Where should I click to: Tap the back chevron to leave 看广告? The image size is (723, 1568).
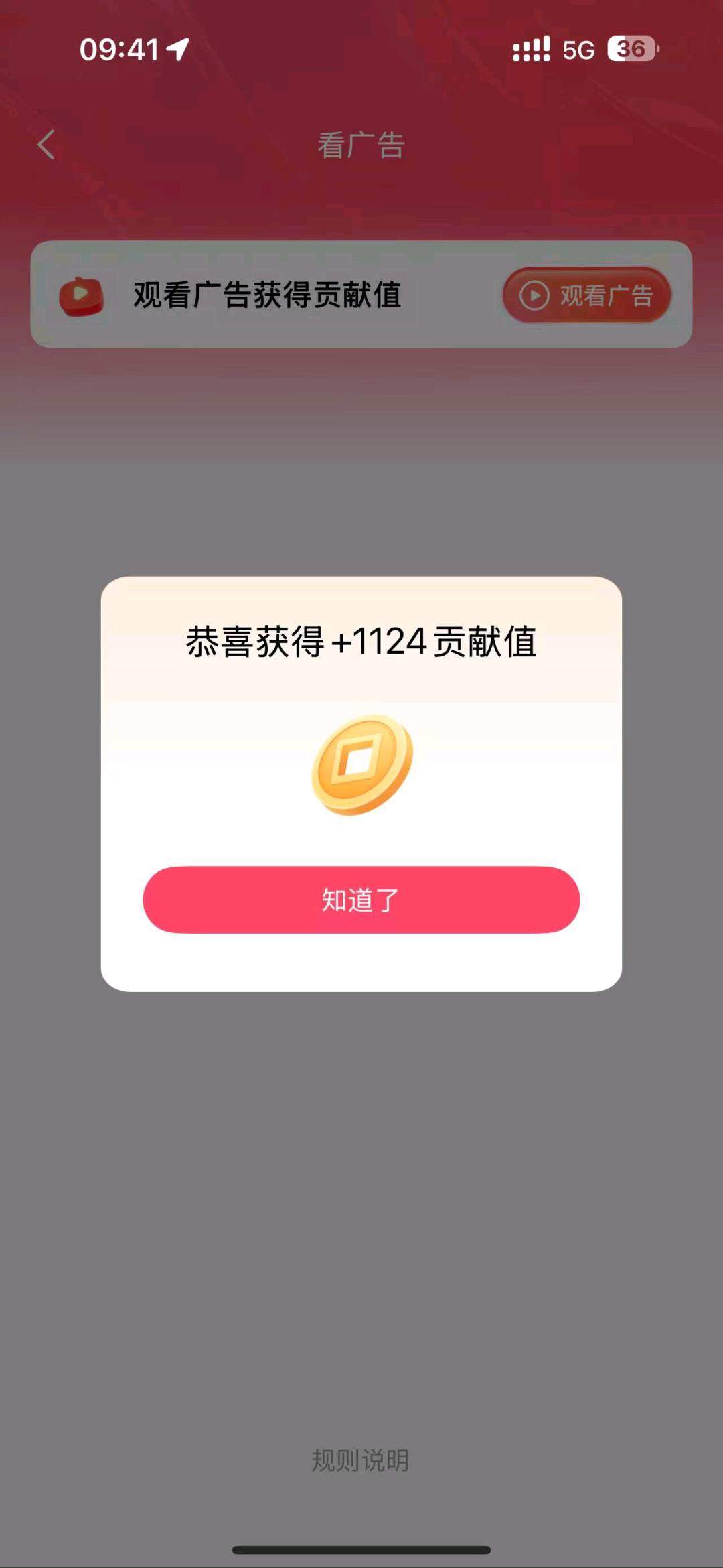[45, 146]
